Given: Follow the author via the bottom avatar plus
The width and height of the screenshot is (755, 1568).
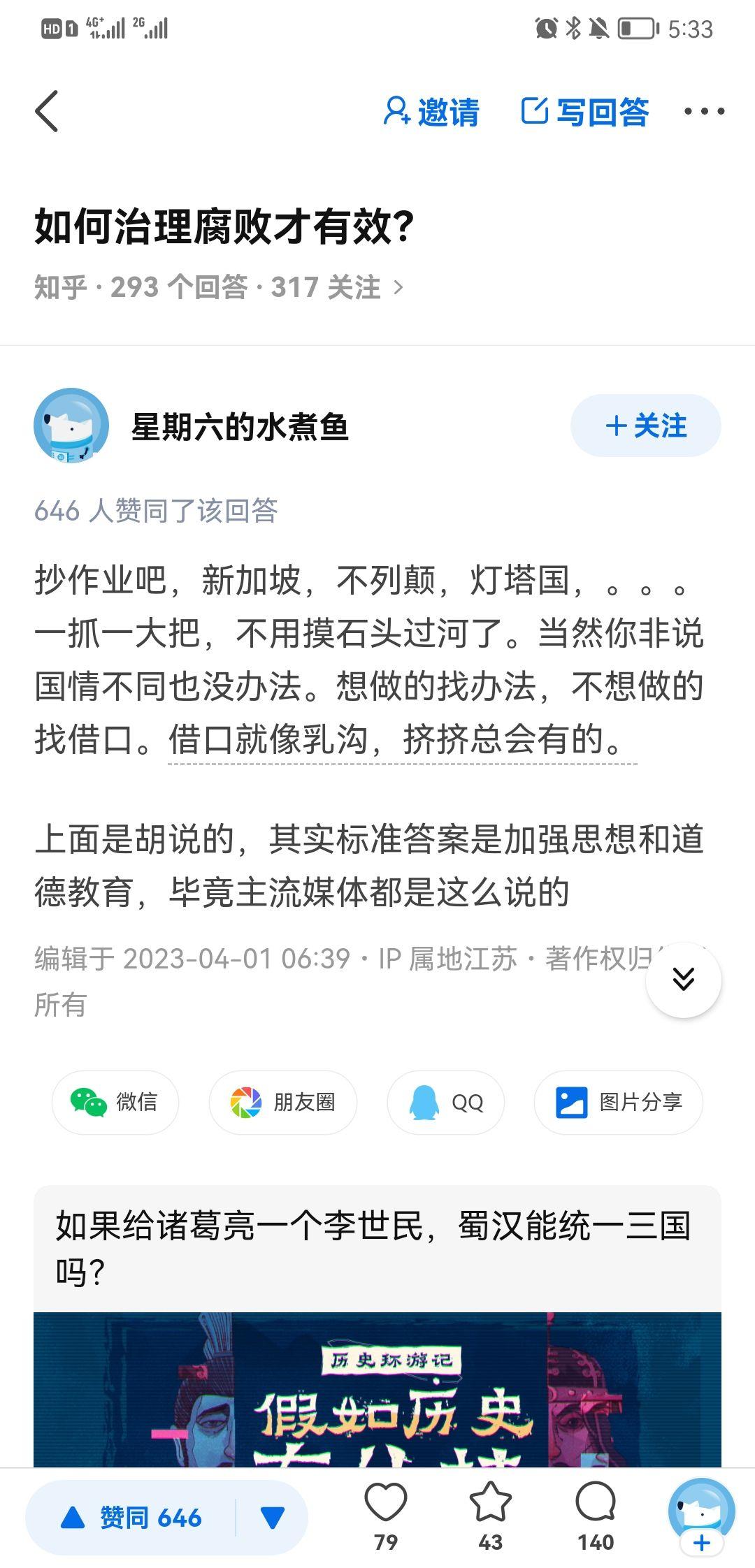Looking at the screenshot, I should click(702, 1541).
